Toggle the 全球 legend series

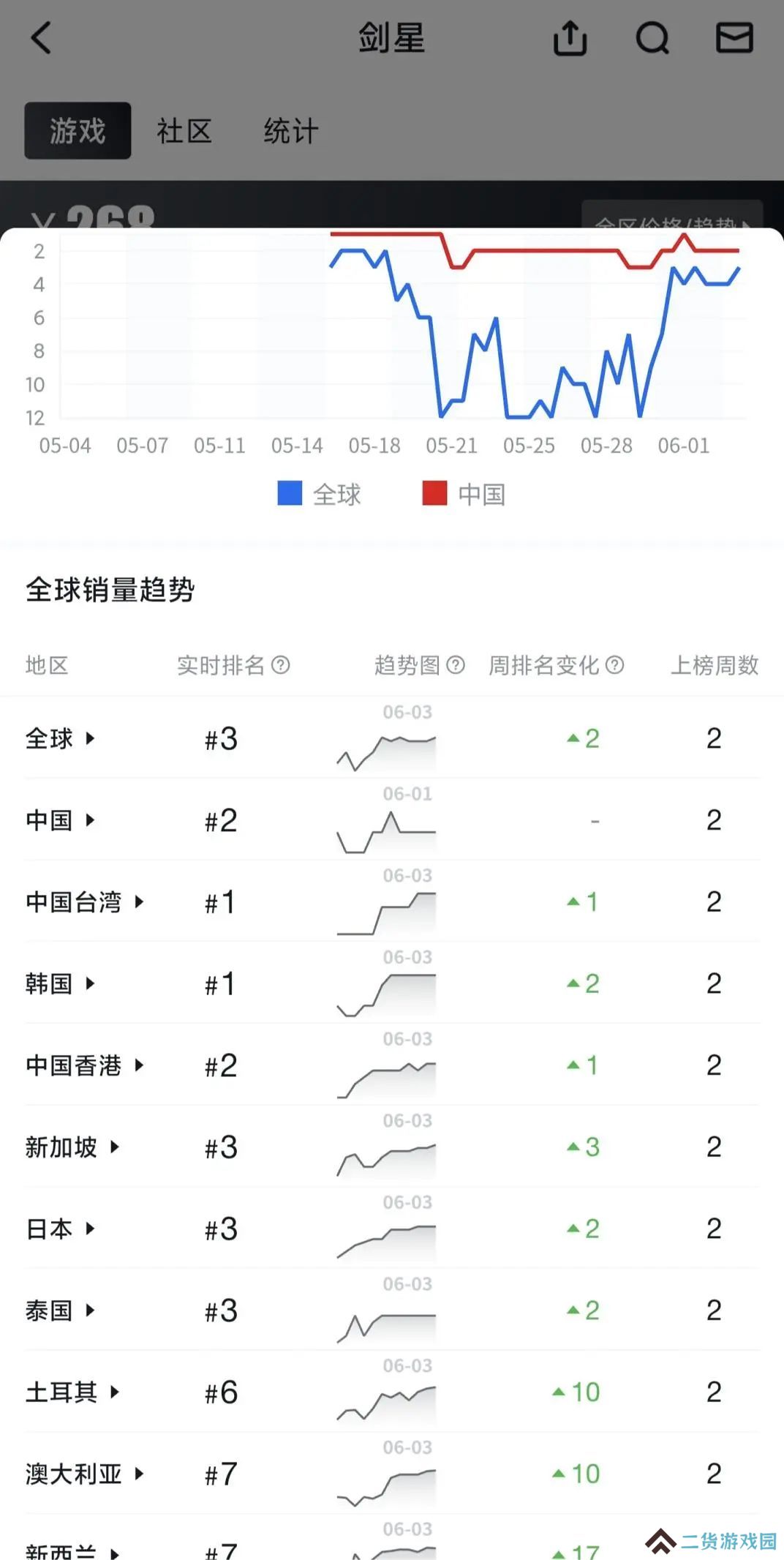click(x=320, y=494)
